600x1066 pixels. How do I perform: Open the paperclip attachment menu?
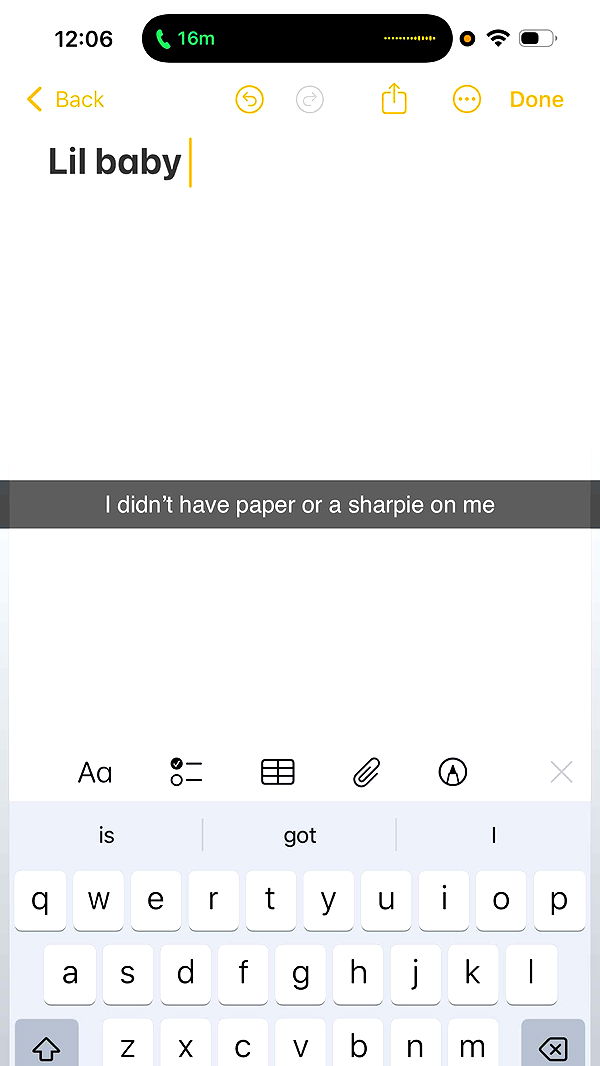367,772
